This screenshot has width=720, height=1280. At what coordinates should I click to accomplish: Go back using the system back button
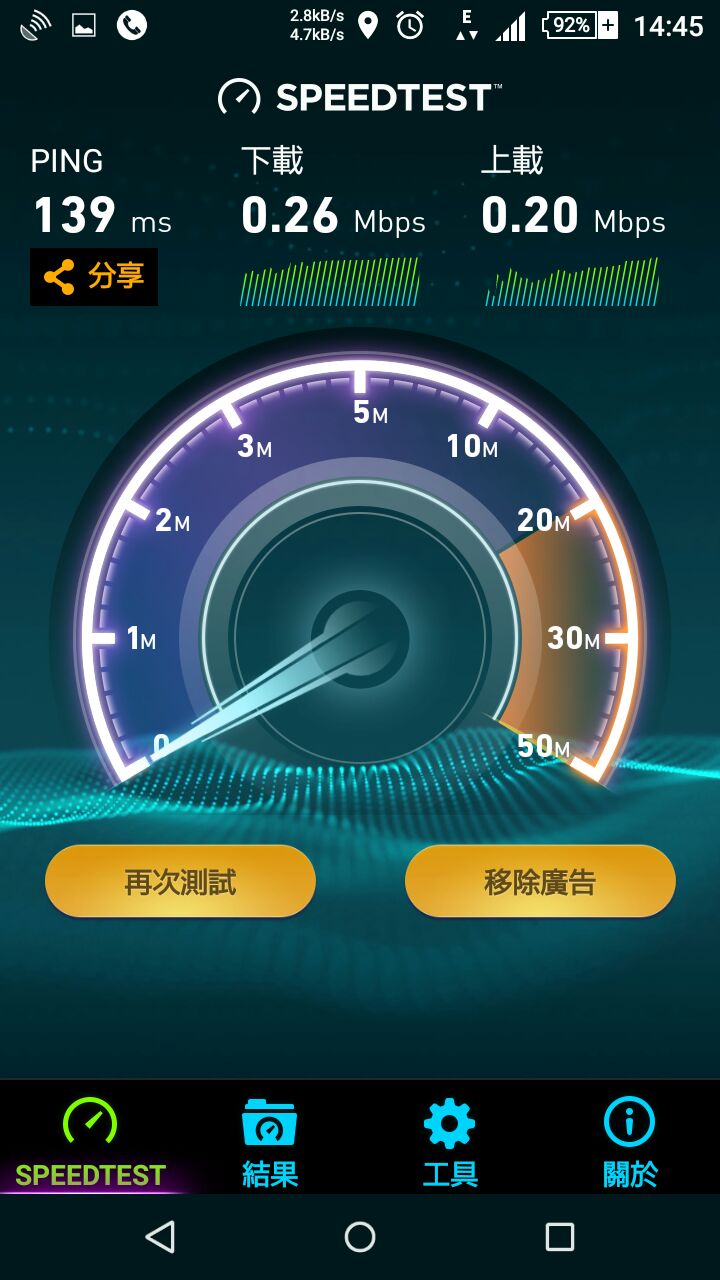160,1237
